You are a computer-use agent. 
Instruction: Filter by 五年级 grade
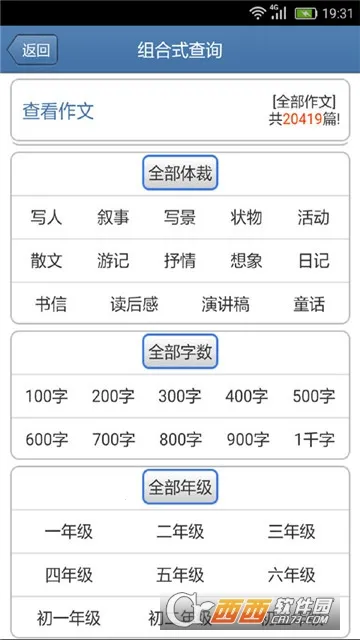180,575
